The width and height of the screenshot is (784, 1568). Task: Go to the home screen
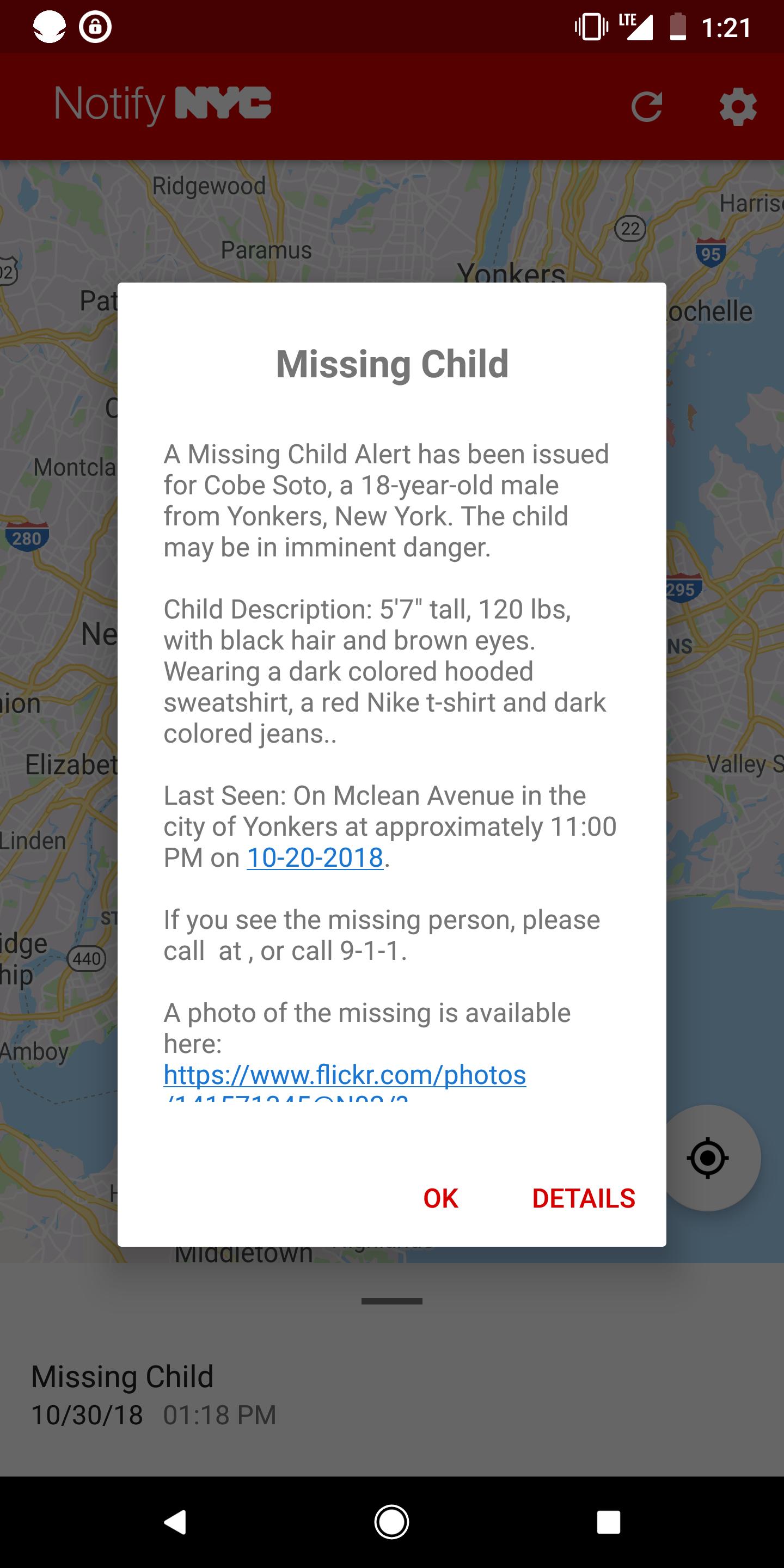[391, 1522]
